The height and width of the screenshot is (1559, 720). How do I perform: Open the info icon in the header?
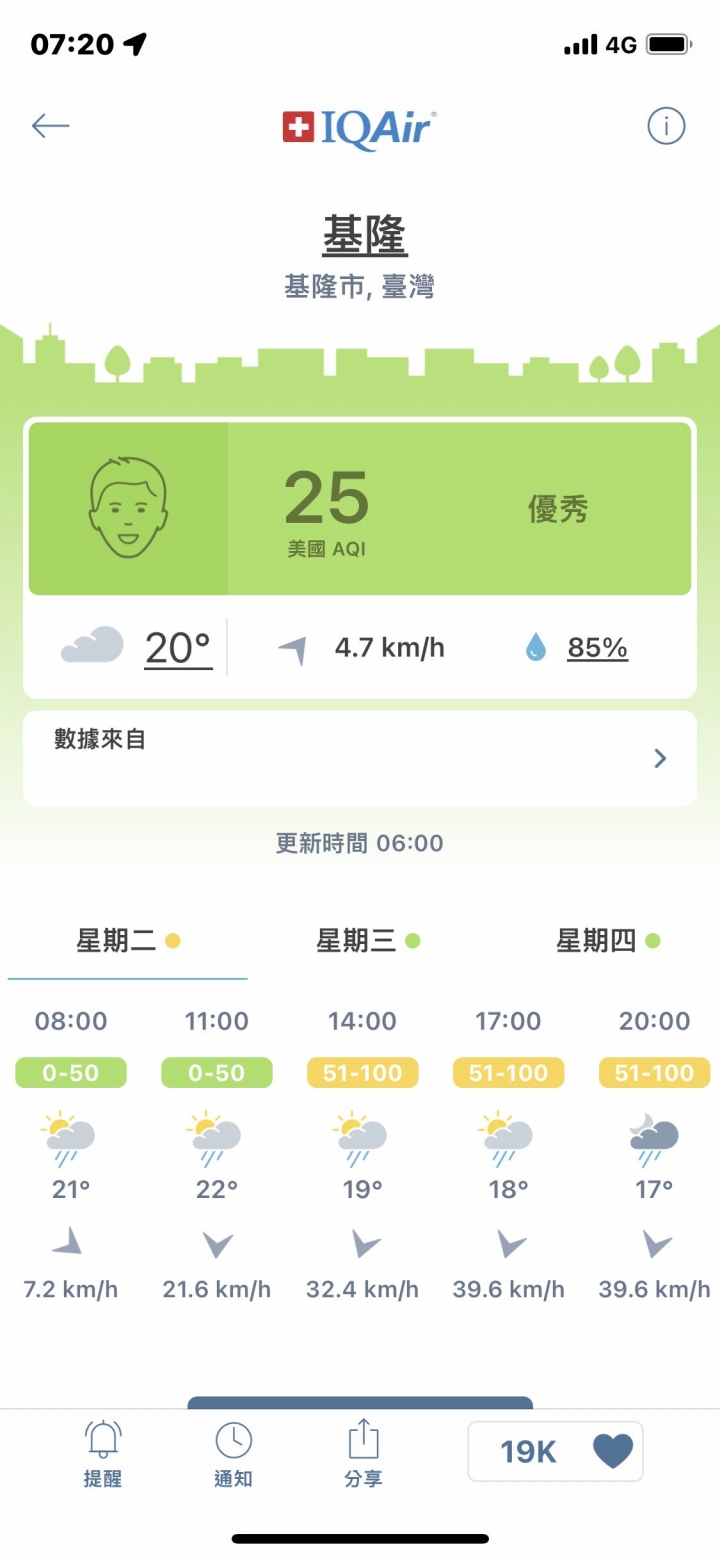pos(666,126)
